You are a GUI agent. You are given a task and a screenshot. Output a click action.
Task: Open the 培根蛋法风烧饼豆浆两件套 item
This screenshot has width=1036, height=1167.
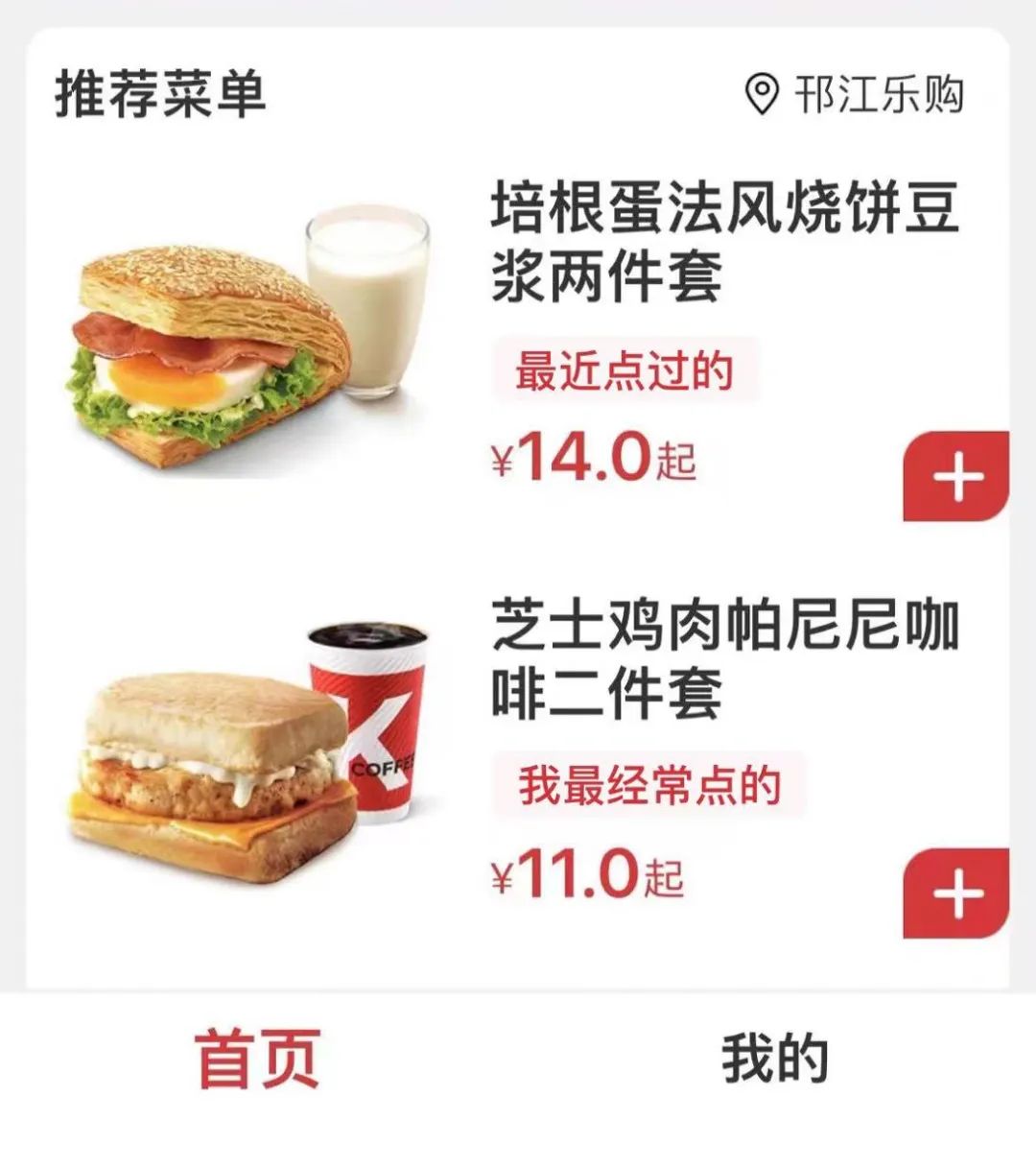[724, 242]
